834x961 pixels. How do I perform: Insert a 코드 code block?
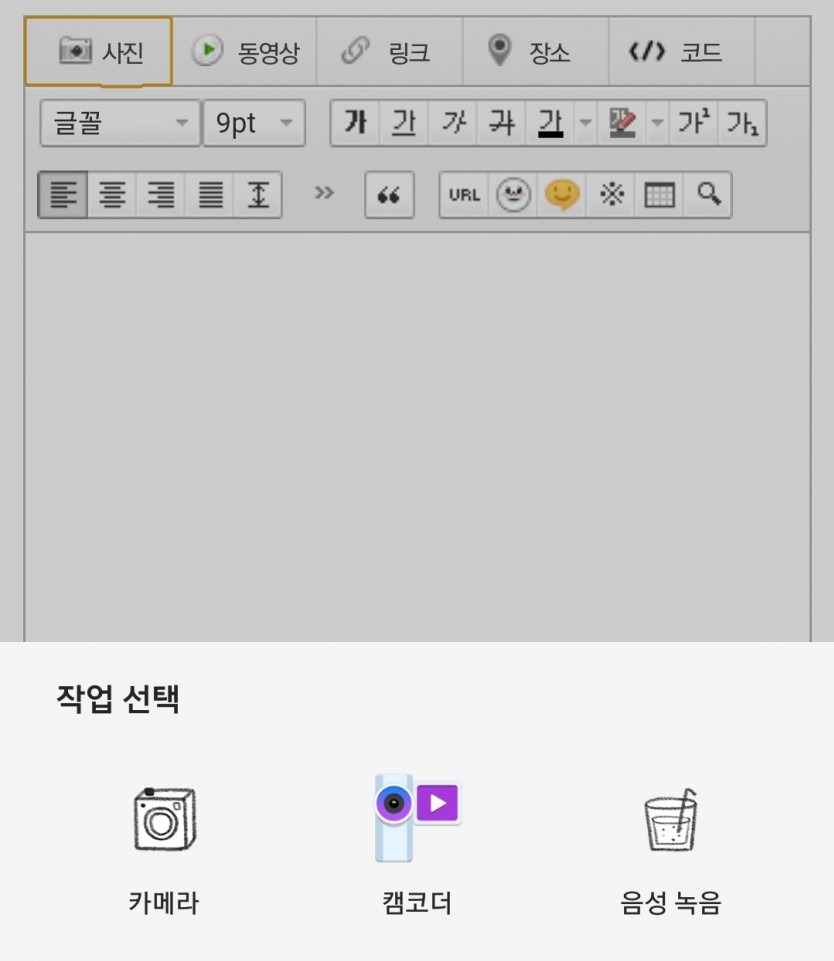pyautogui.click(x=680, y=51)
